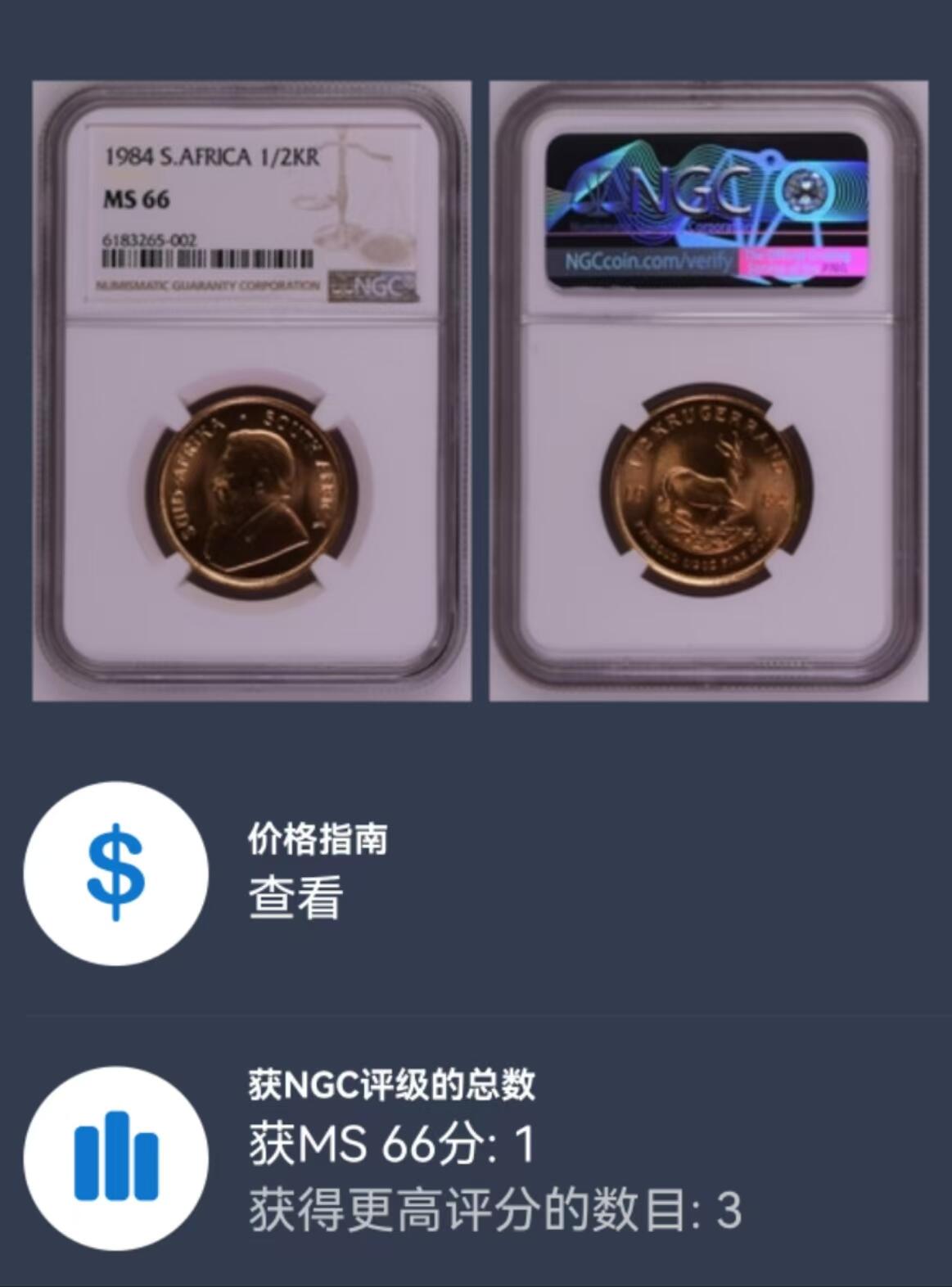The height and width of the screenshot is (1287, 952).
Task: Open the reverse coin slab image
Action: click(x=709, y=391)
